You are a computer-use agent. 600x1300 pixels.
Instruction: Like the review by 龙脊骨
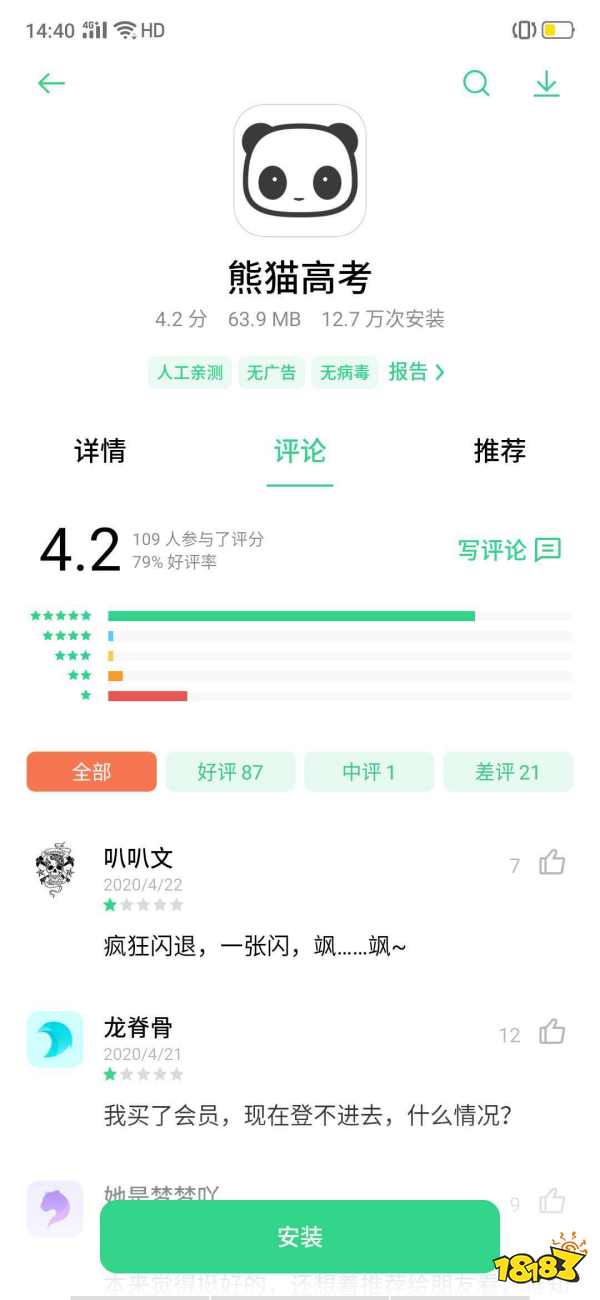552,1032
